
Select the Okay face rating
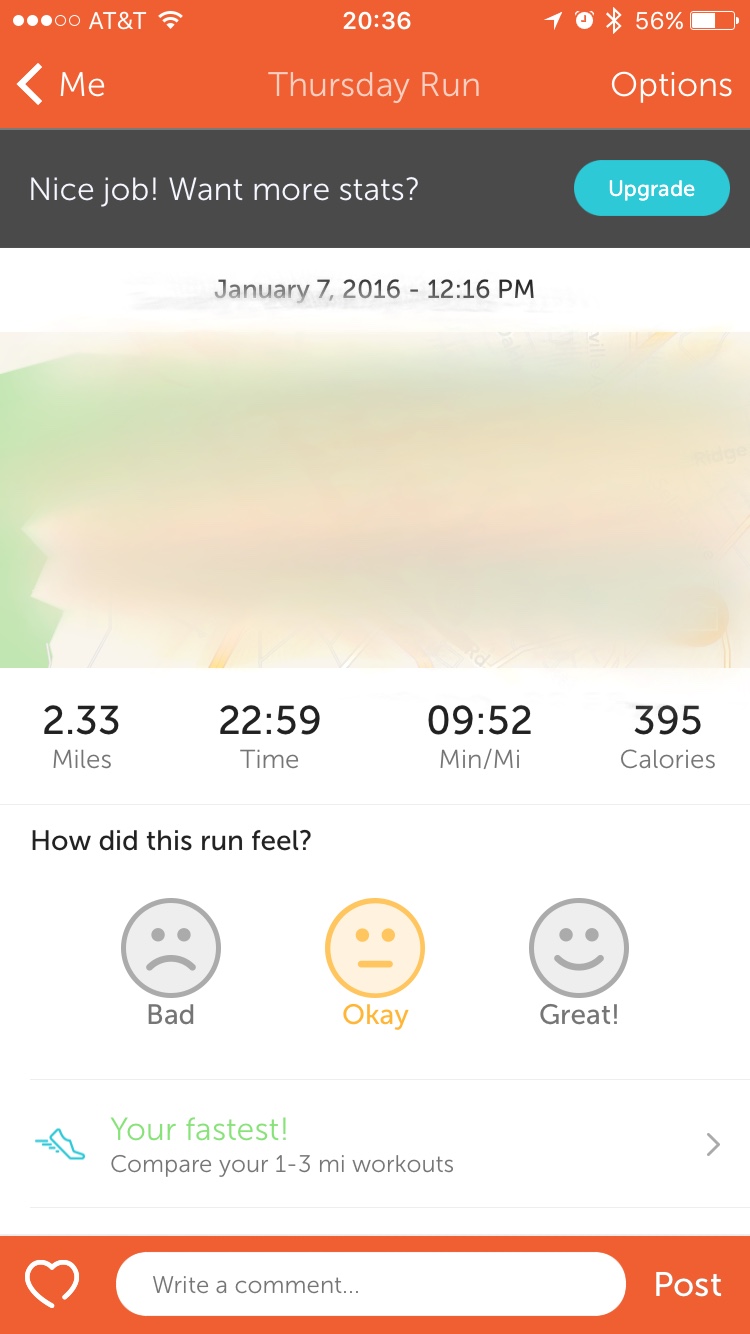pyautogui.click(x=375, y=948)
